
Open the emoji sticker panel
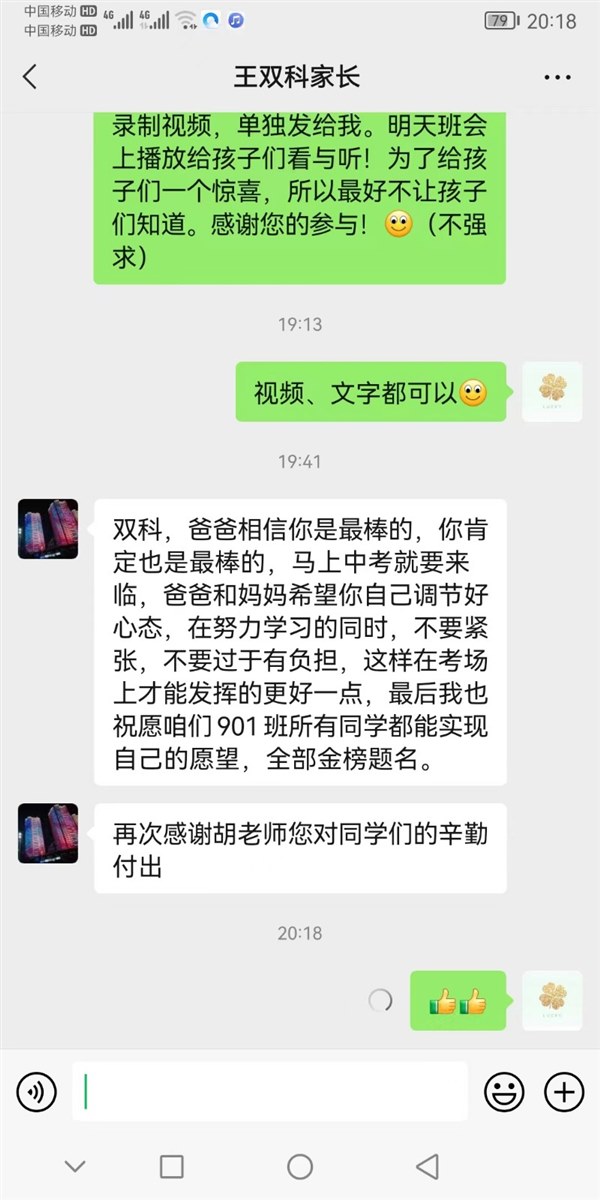[x=504, y=1091]
